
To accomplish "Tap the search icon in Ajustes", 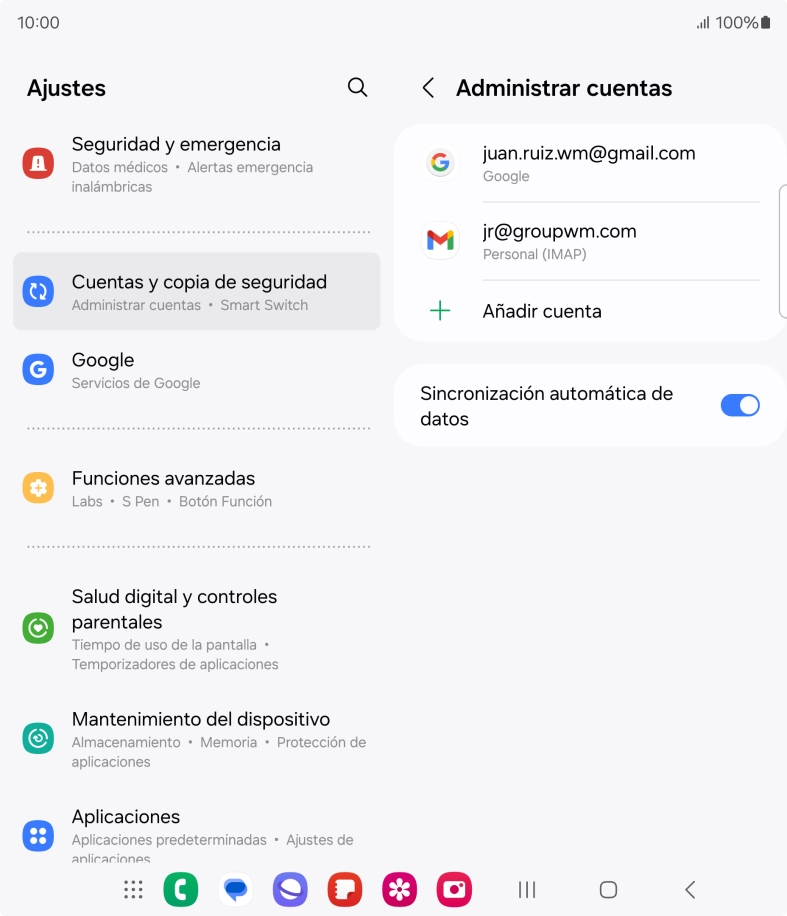I will [357, 87].
